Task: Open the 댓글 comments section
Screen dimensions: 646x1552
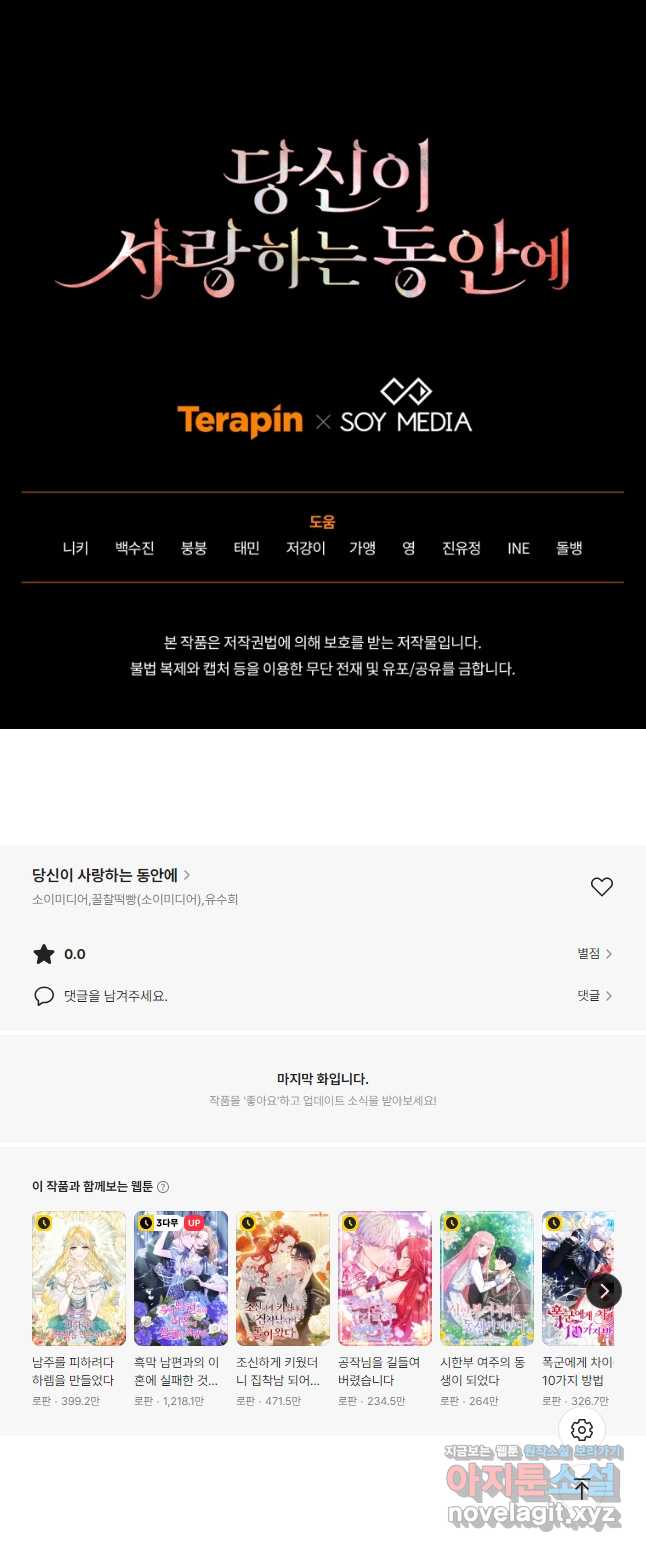Action: coord(594,996)
